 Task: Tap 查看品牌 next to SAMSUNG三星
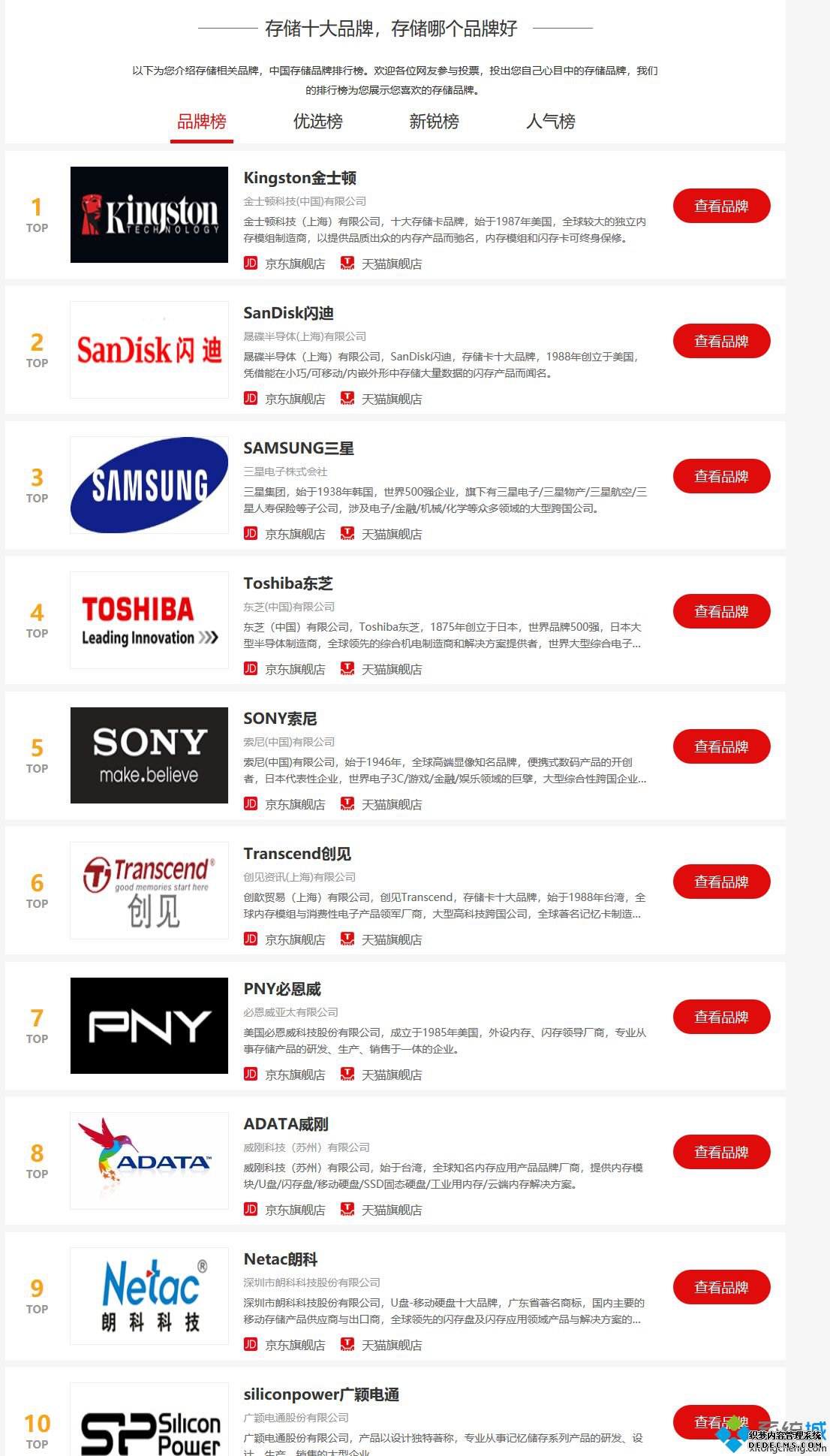point(721,477)
